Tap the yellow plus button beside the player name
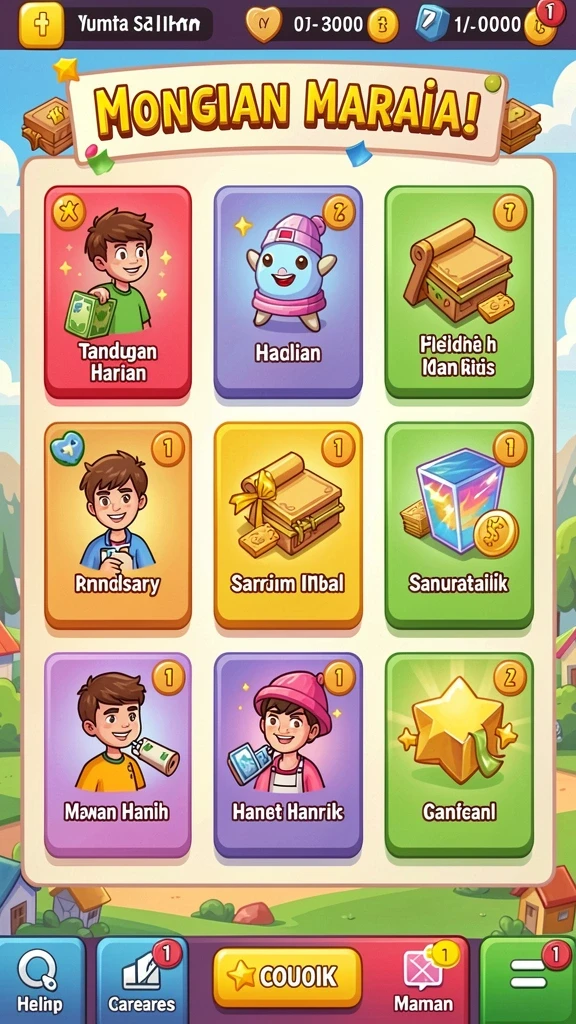Screen dimensions: 576x1024 click(x=41, y=25)
